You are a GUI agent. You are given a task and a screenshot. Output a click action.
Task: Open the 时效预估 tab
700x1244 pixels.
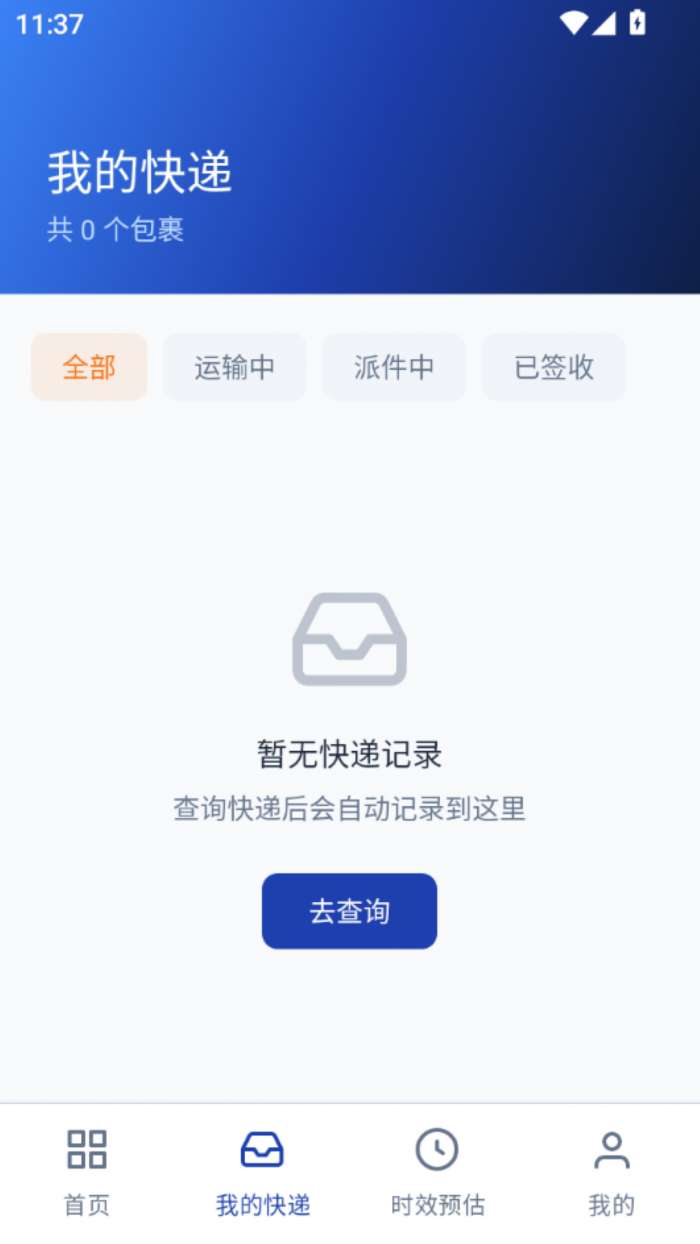(x=437, y=1172)
